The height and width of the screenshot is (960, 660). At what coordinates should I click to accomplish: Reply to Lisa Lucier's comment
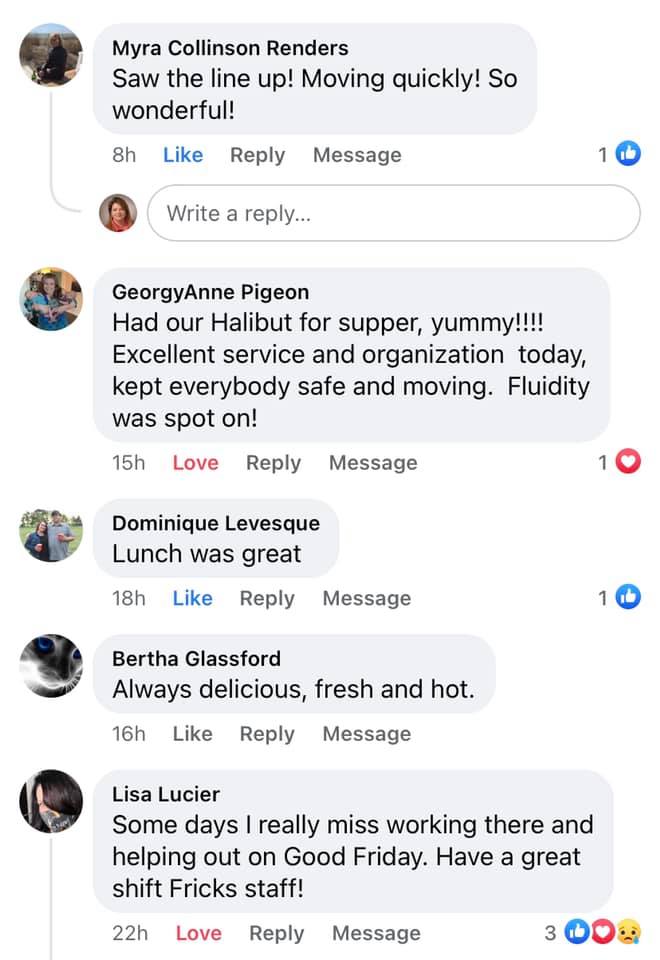pyautogui.click(x=276, y=933)
